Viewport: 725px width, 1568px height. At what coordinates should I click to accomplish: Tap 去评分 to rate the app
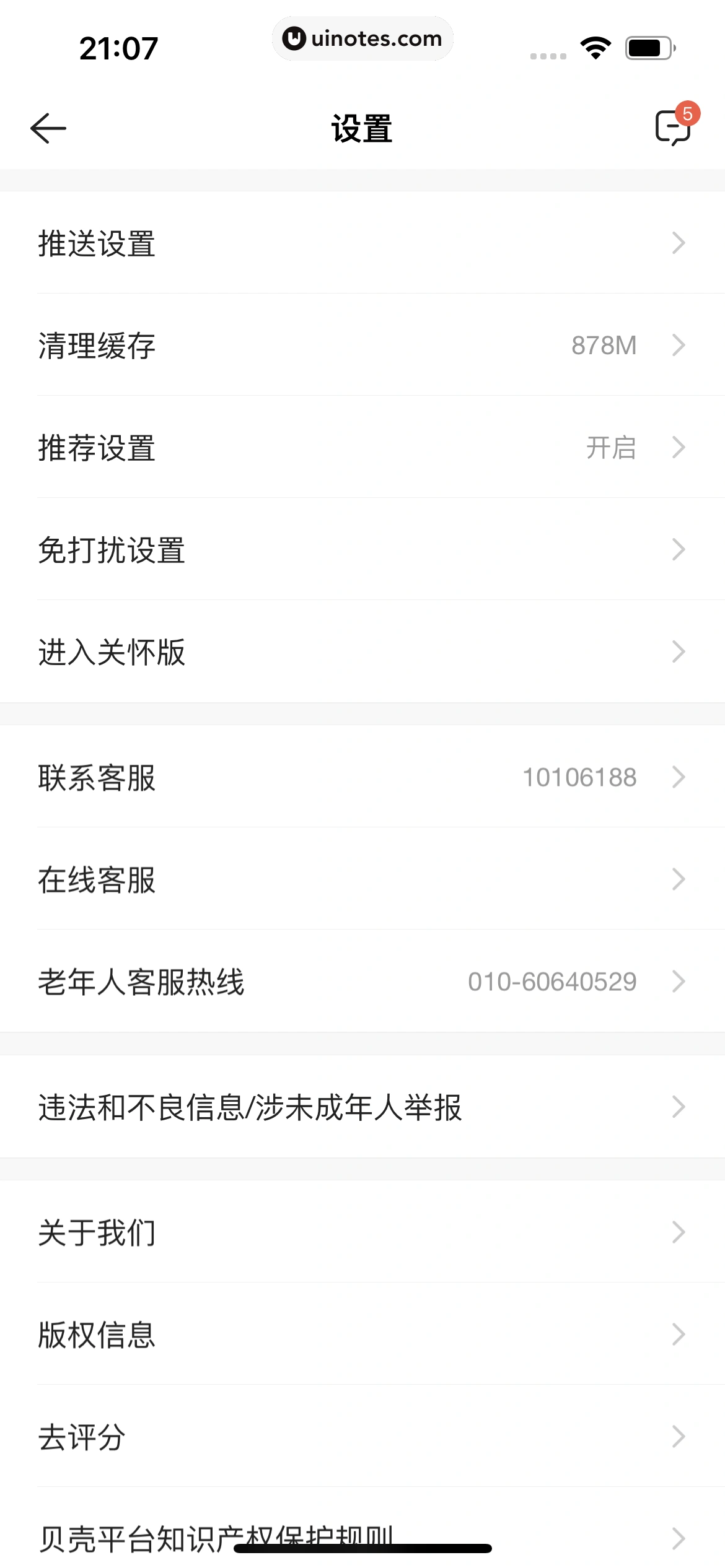tap(362, 1437)
